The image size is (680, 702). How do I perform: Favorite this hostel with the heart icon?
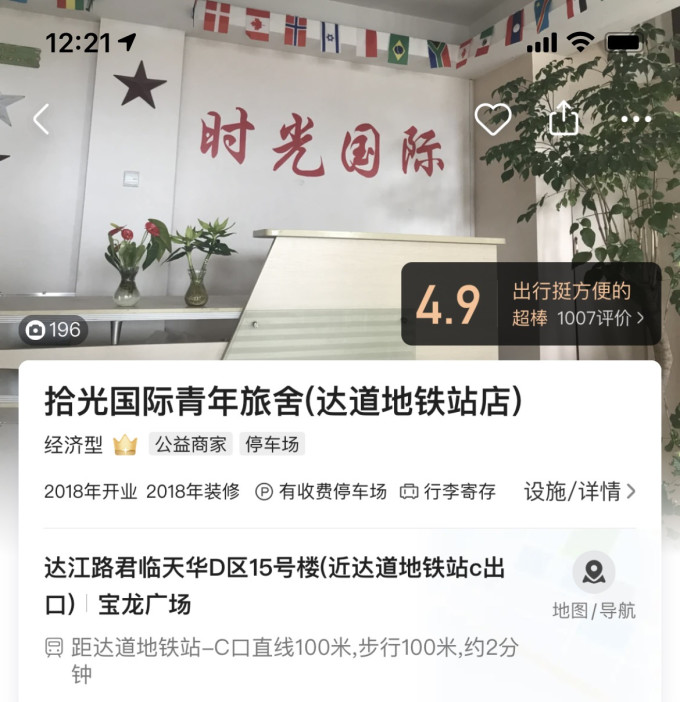[492, 120]
